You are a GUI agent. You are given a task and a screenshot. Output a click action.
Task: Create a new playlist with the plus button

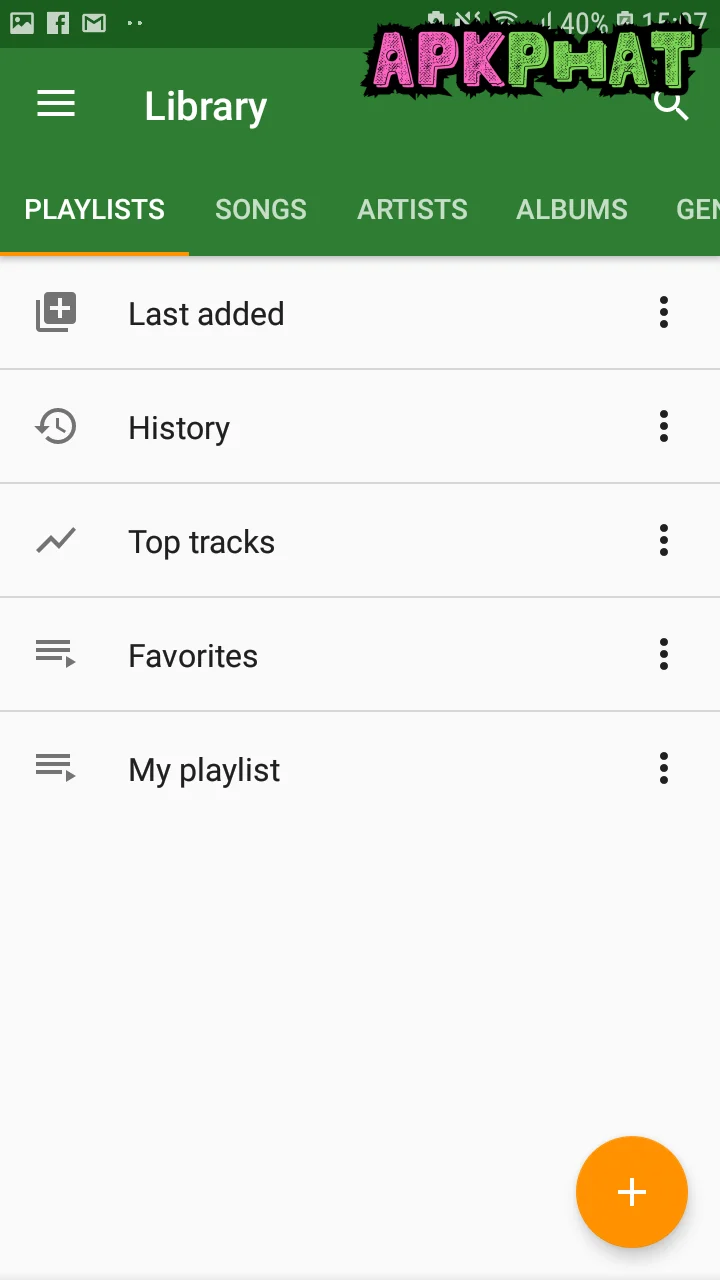(631, 1192)
